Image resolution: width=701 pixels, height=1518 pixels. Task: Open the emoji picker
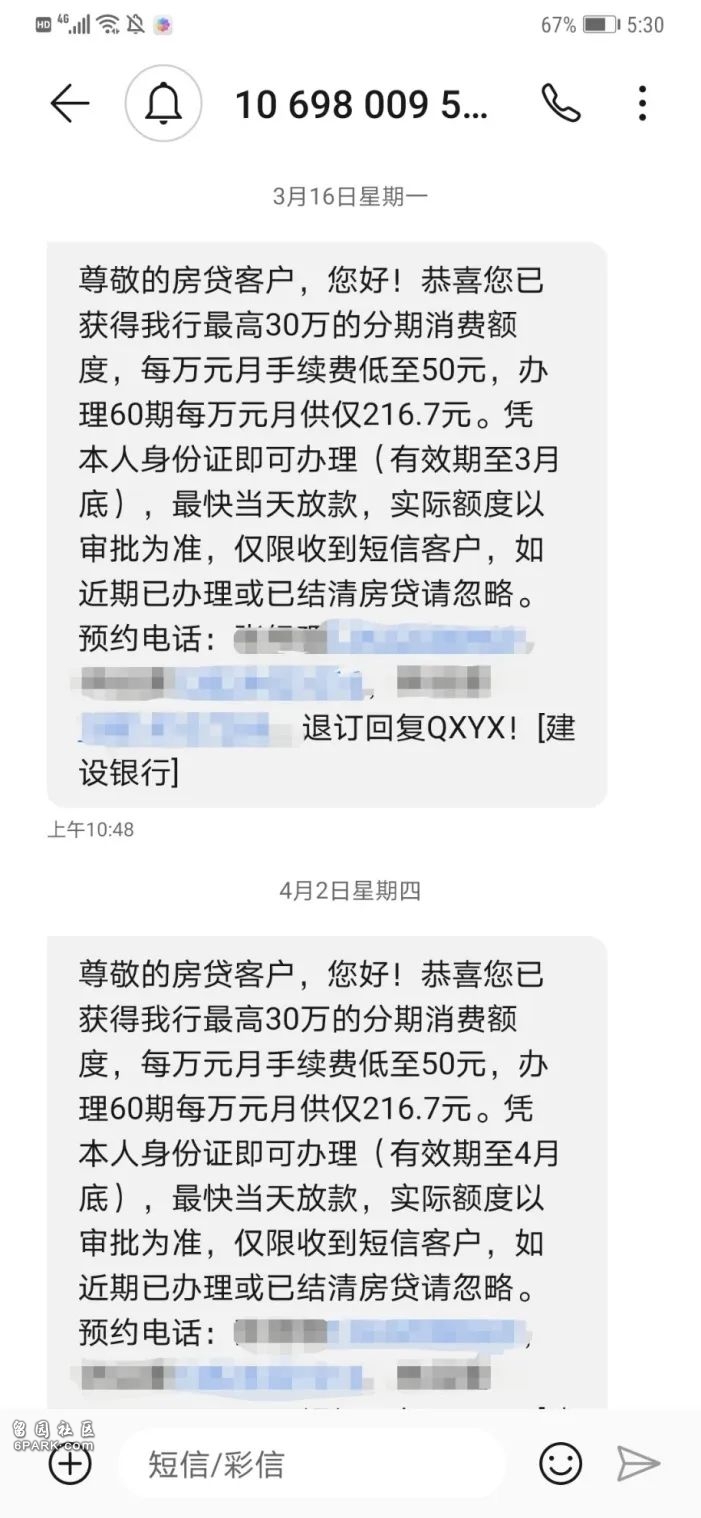(560, 1464)
